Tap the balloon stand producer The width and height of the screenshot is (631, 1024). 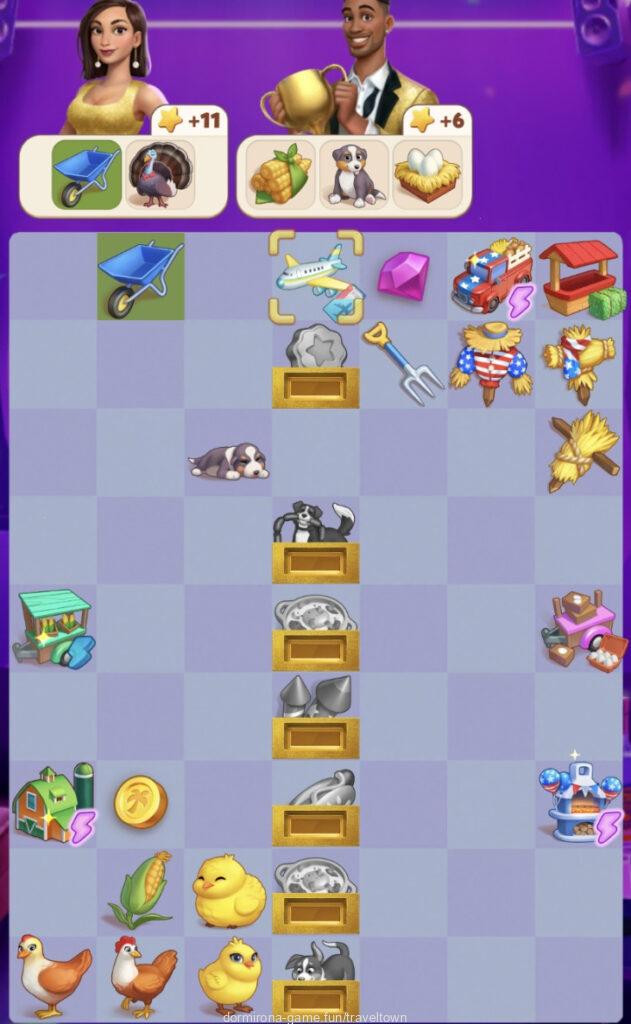click(580, 802)
